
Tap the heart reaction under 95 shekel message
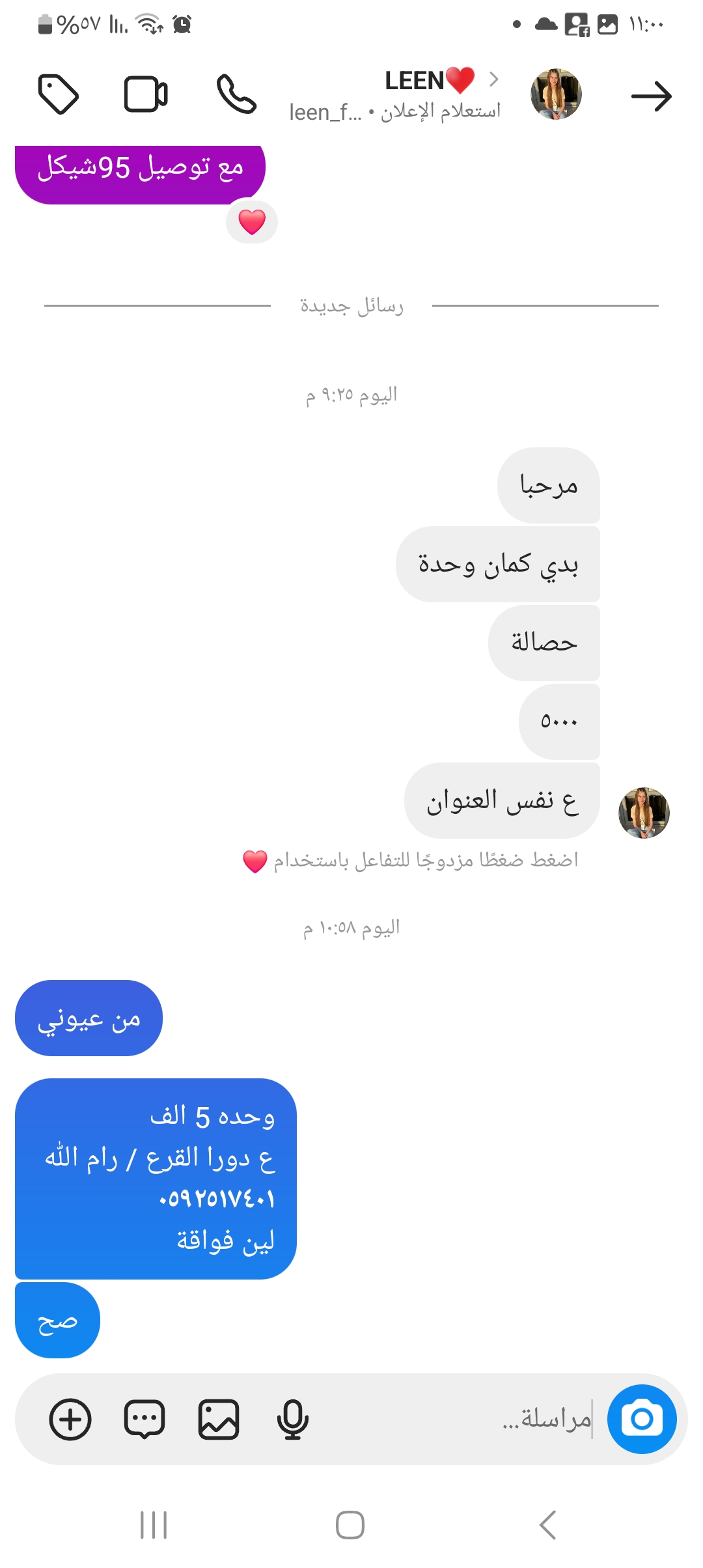pyautogui.click(x=252, y=222)
